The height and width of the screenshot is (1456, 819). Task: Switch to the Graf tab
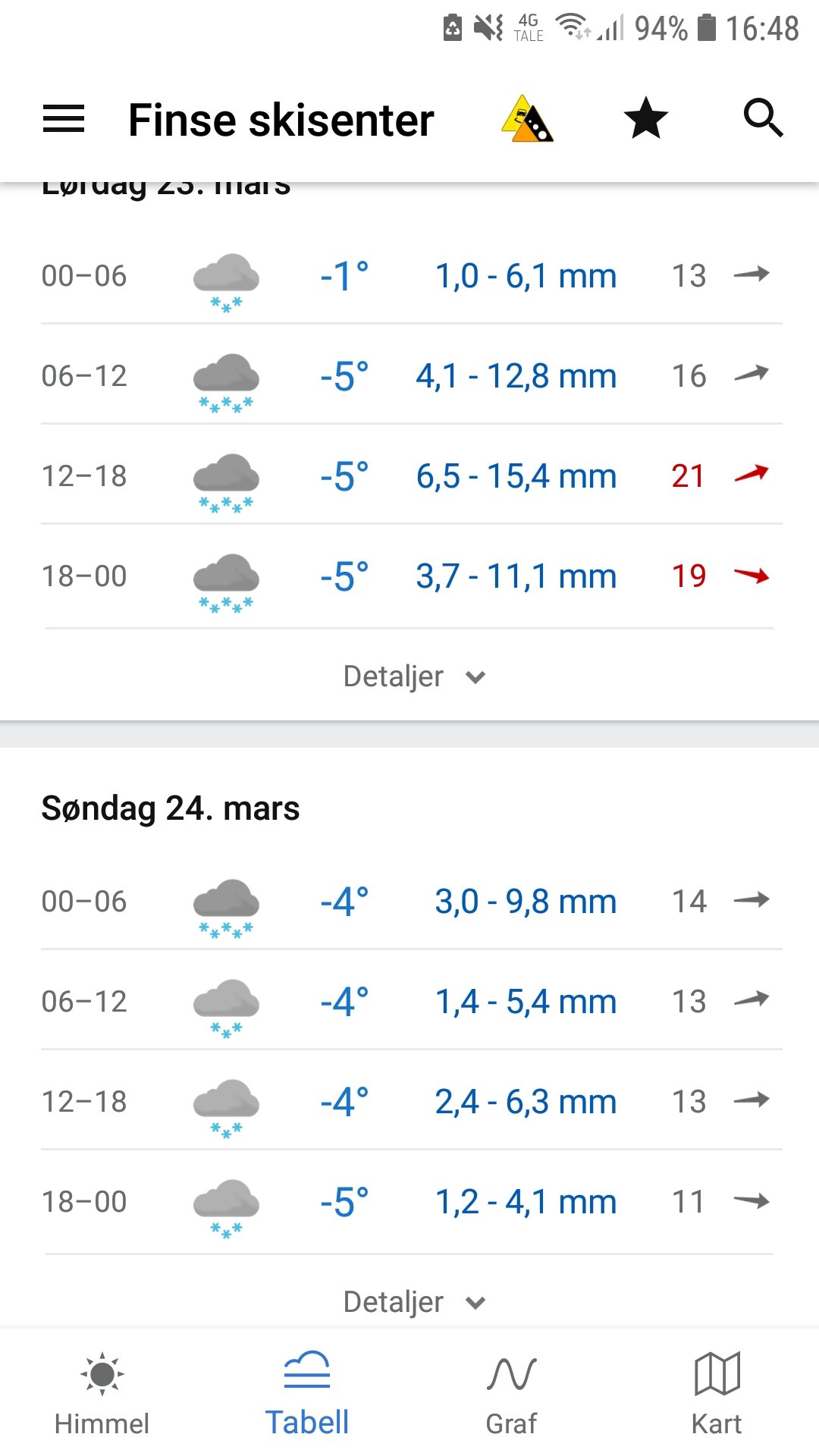[512, 1394]
